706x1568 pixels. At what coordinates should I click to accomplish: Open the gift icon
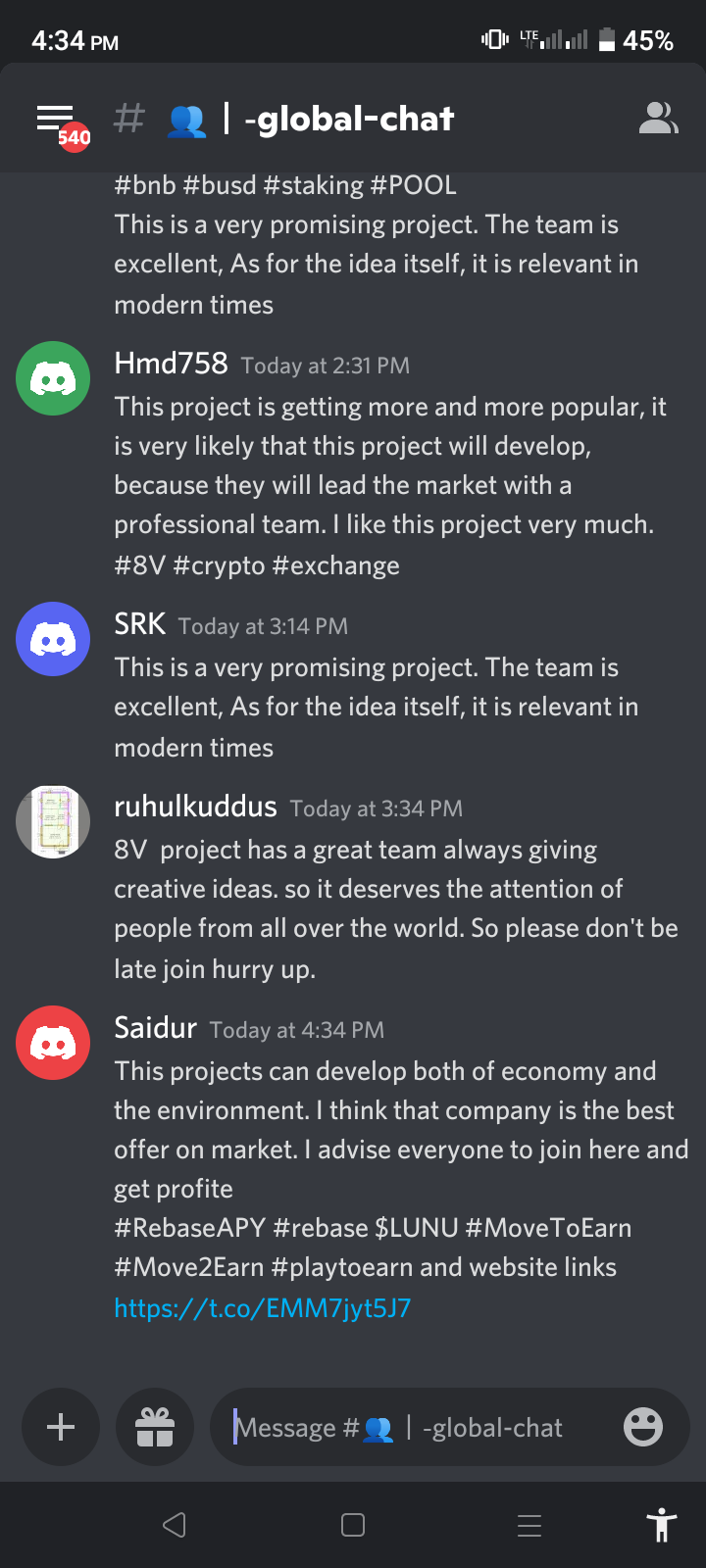click(155, 1427)
